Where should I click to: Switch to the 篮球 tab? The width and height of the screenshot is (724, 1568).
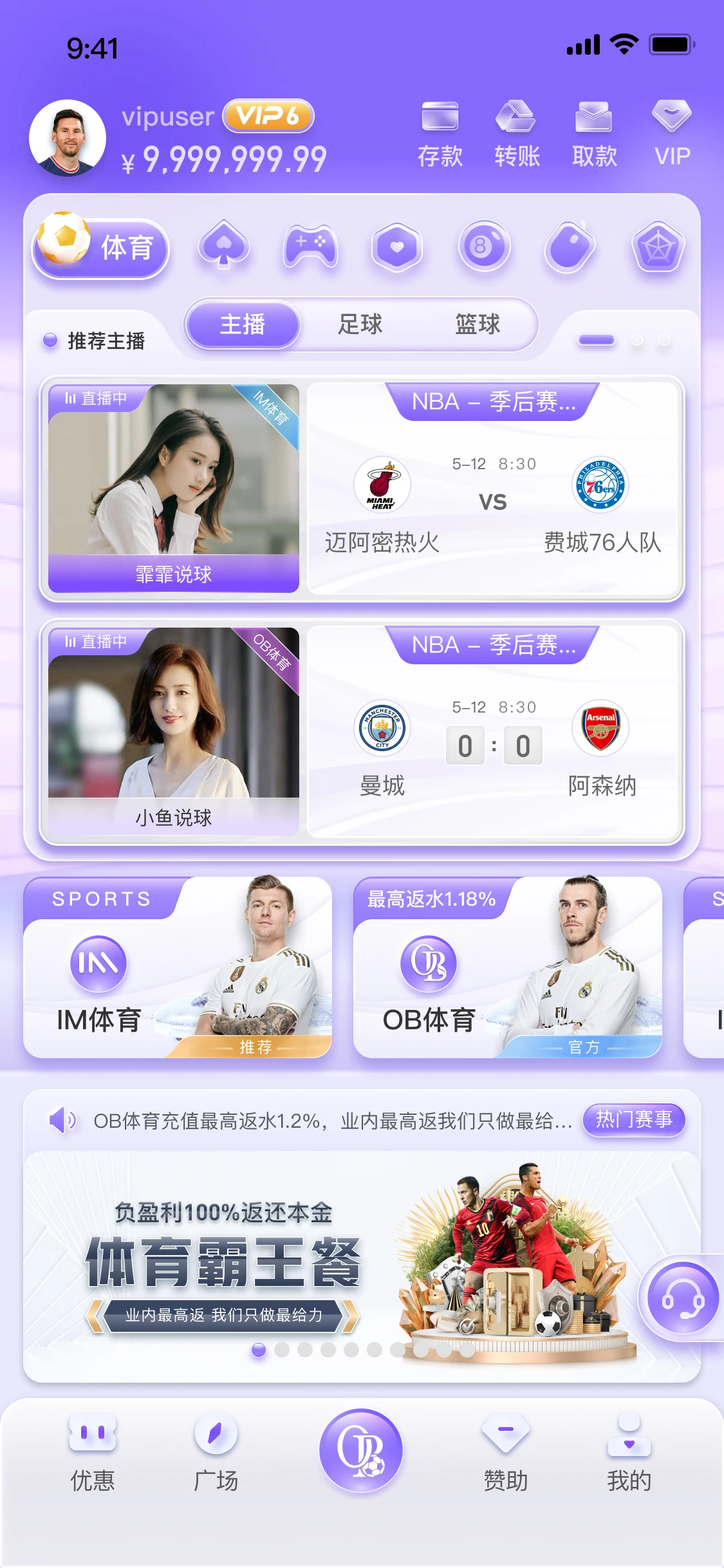(477, 324)
